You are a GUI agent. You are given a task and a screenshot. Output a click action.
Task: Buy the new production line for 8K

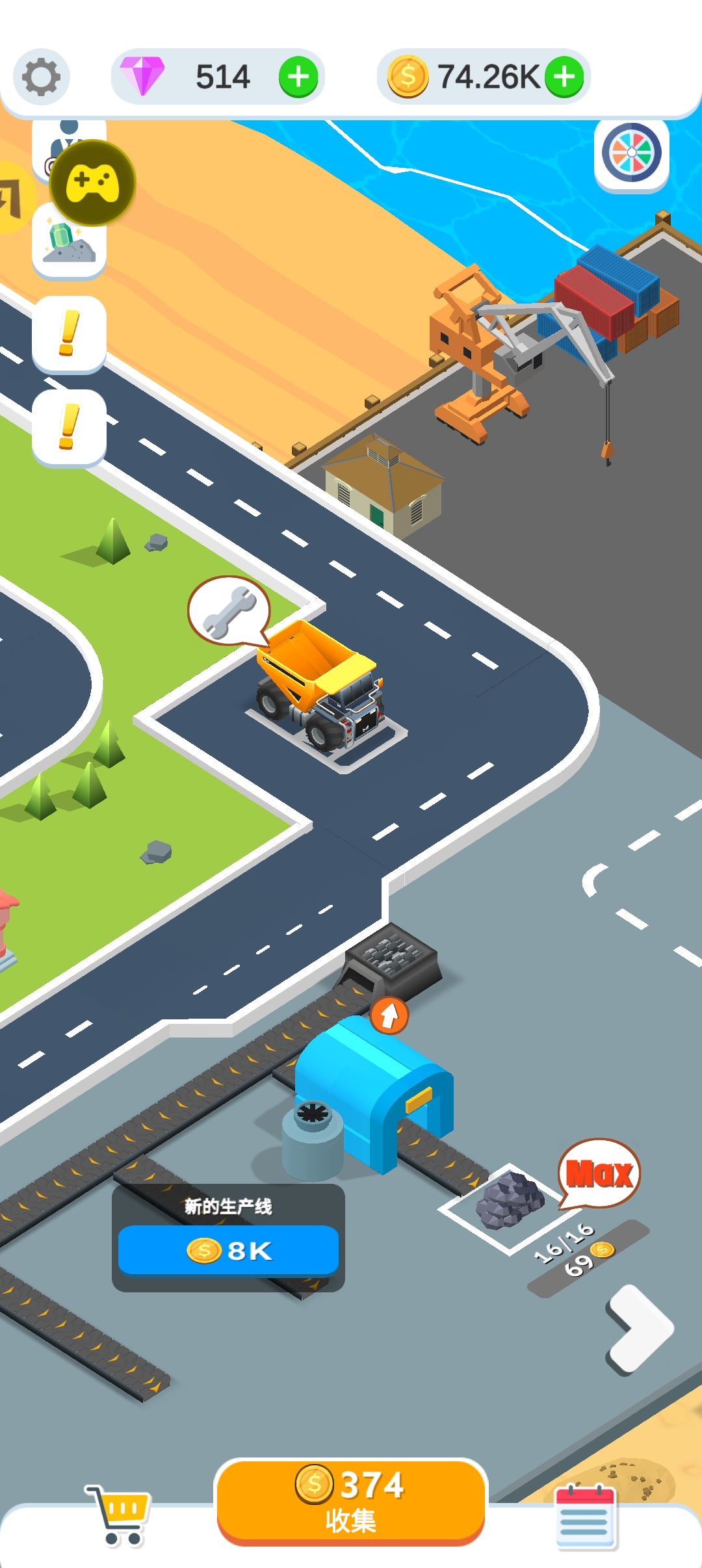click(x=228, y=1249)
